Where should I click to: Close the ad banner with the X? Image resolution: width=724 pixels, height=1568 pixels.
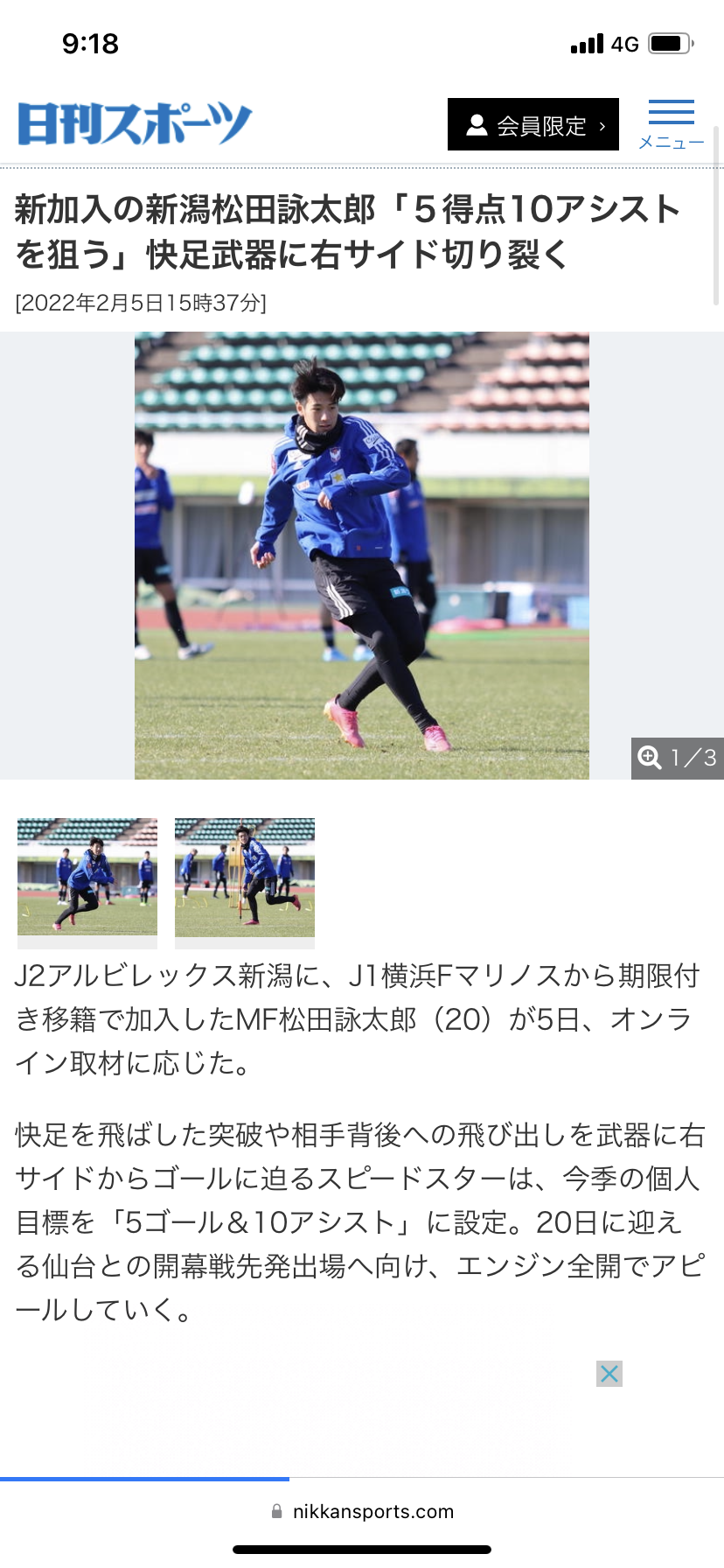coord(609,1373)
